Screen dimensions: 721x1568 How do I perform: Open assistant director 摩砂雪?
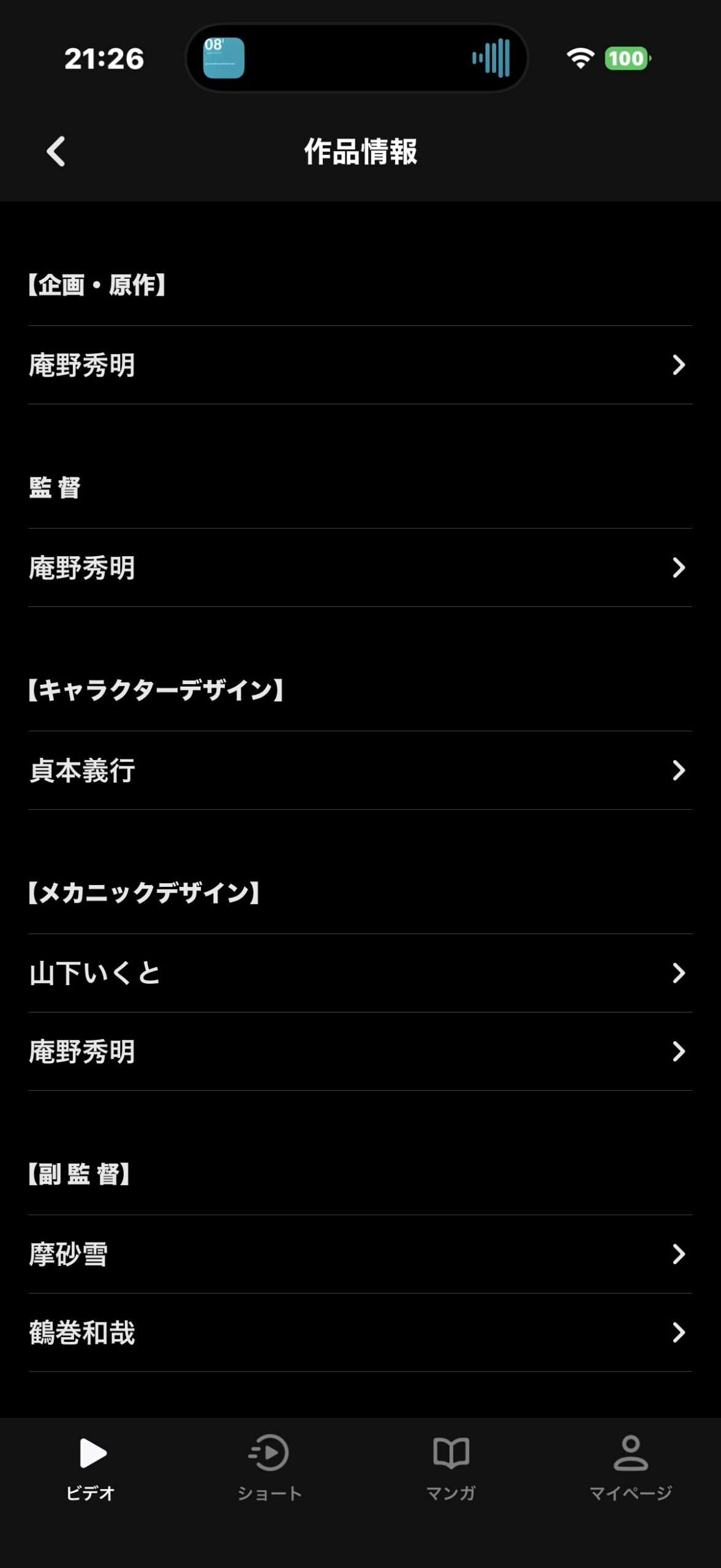tap(360, 1254)
